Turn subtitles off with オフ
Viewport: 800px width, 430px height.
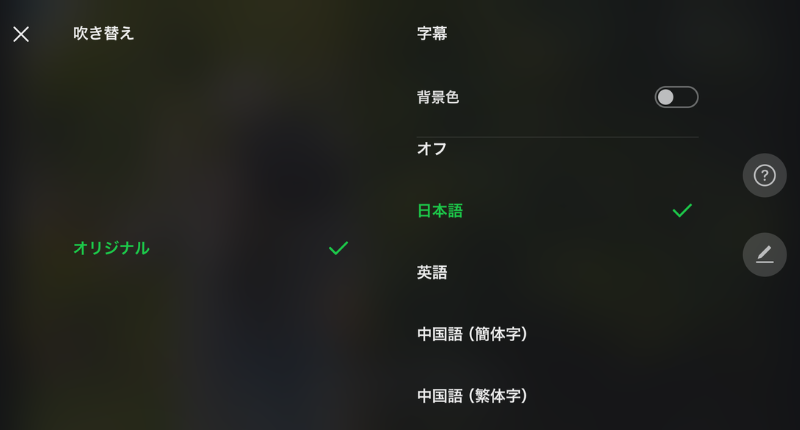click(432, 149)
